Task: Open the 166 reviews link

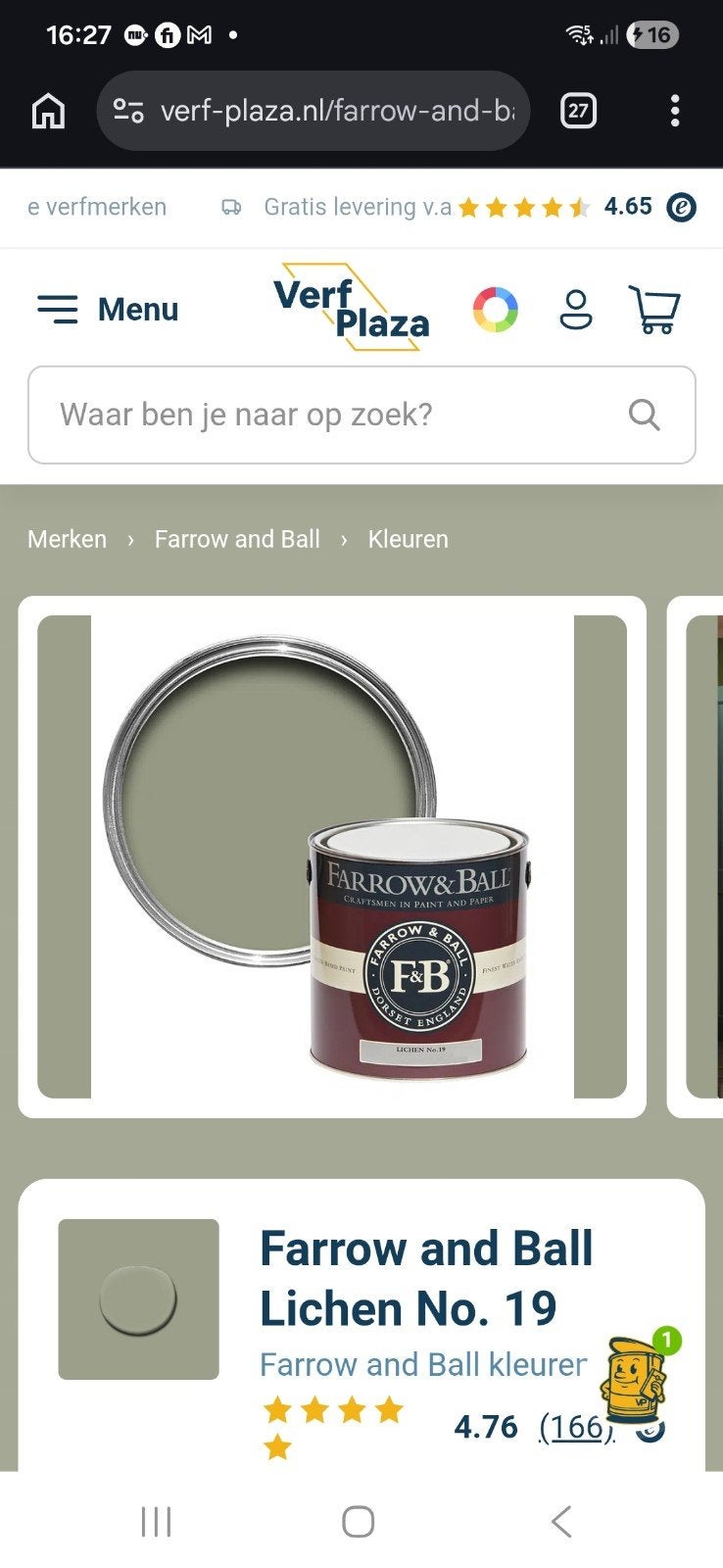Action: 577,1427
